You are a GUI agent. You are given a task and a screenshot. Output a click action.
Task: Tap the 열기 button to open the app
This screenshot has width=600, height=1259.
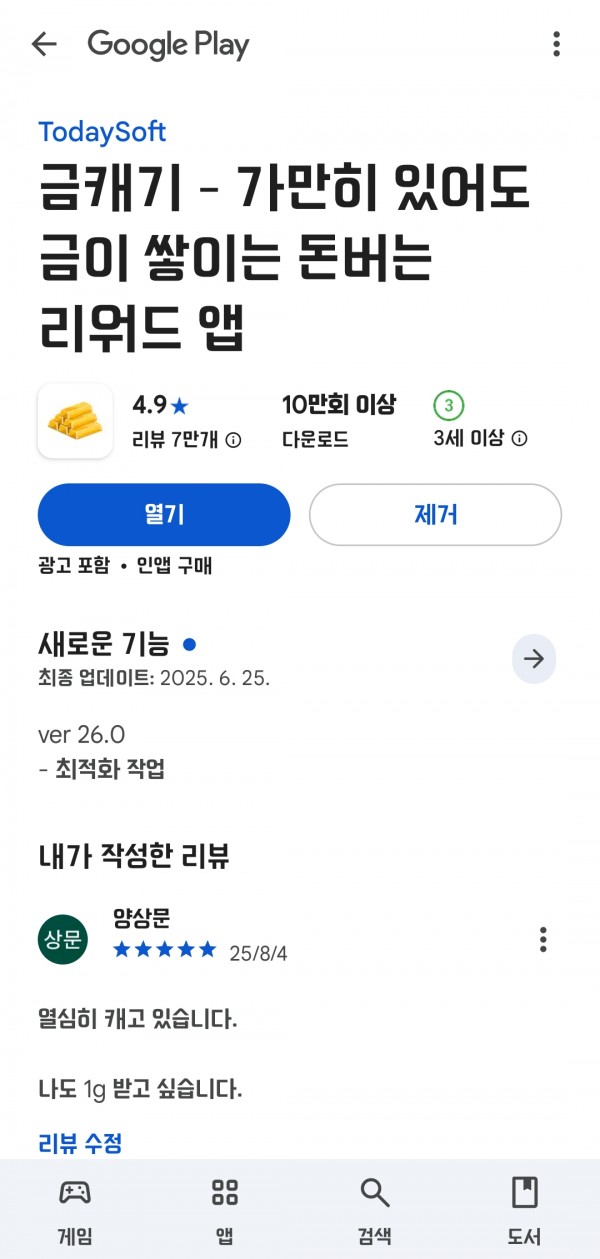click(x=164, y=515)
